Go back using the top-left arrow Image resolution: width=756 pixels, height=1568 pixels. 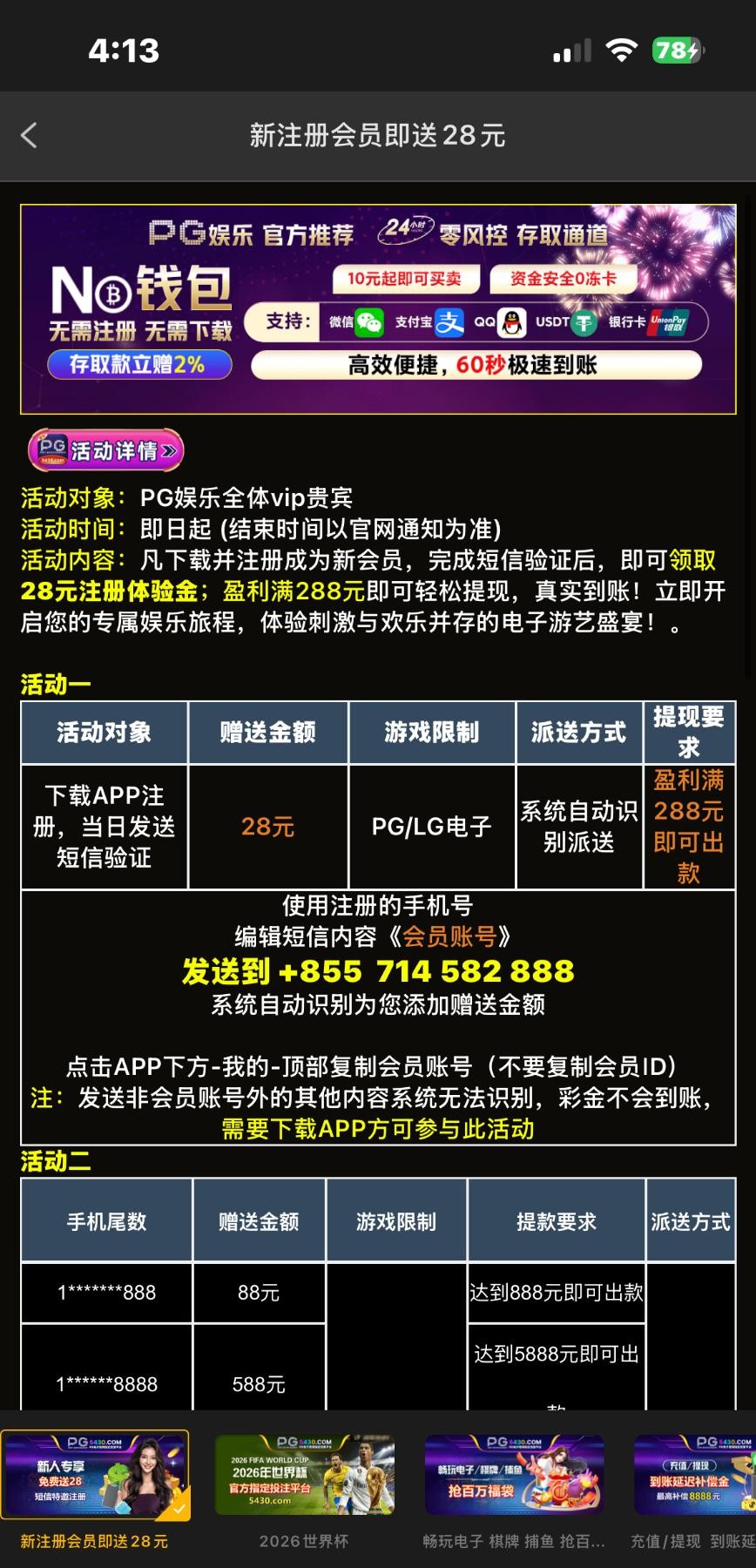pyautogui.click(x=30, y=135)
